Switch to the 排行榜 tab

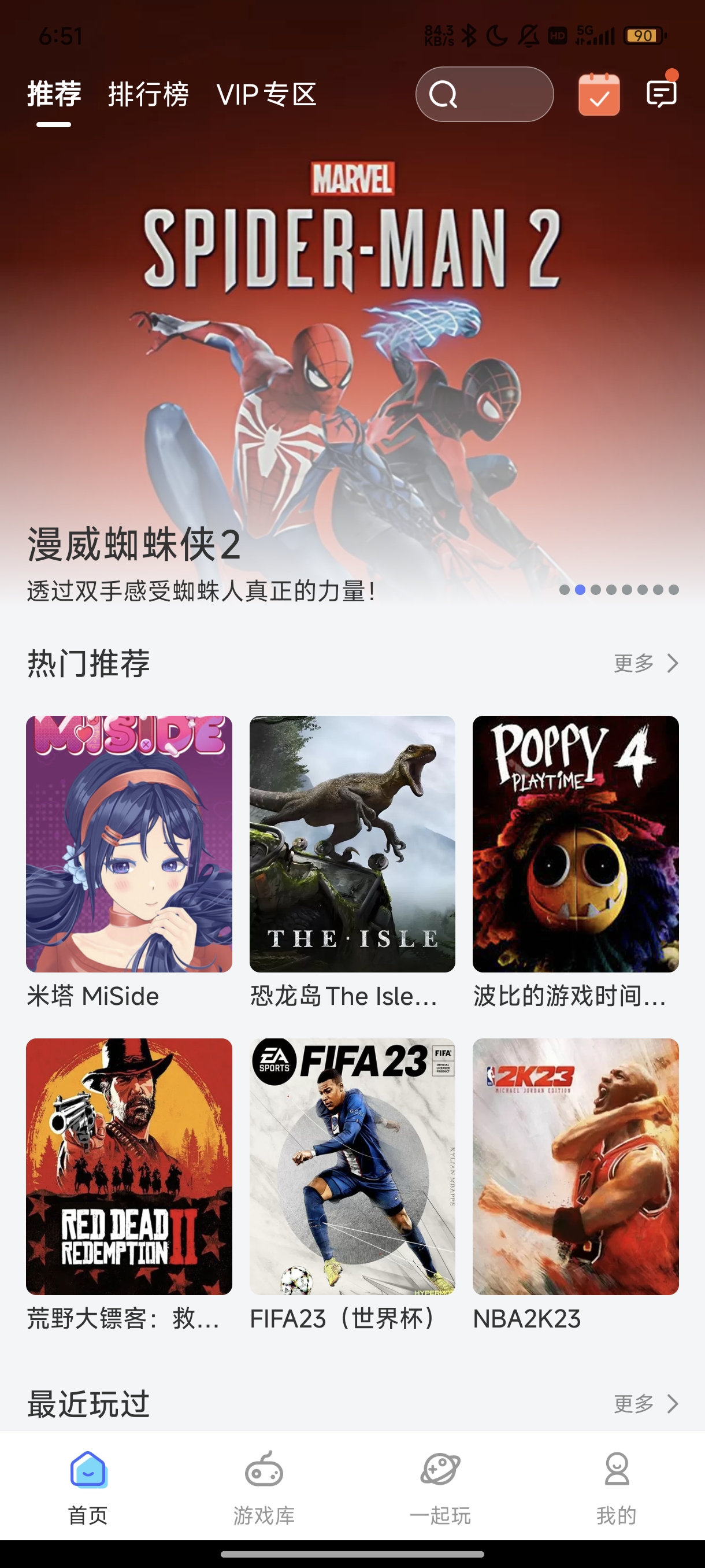tap(149, 94)
